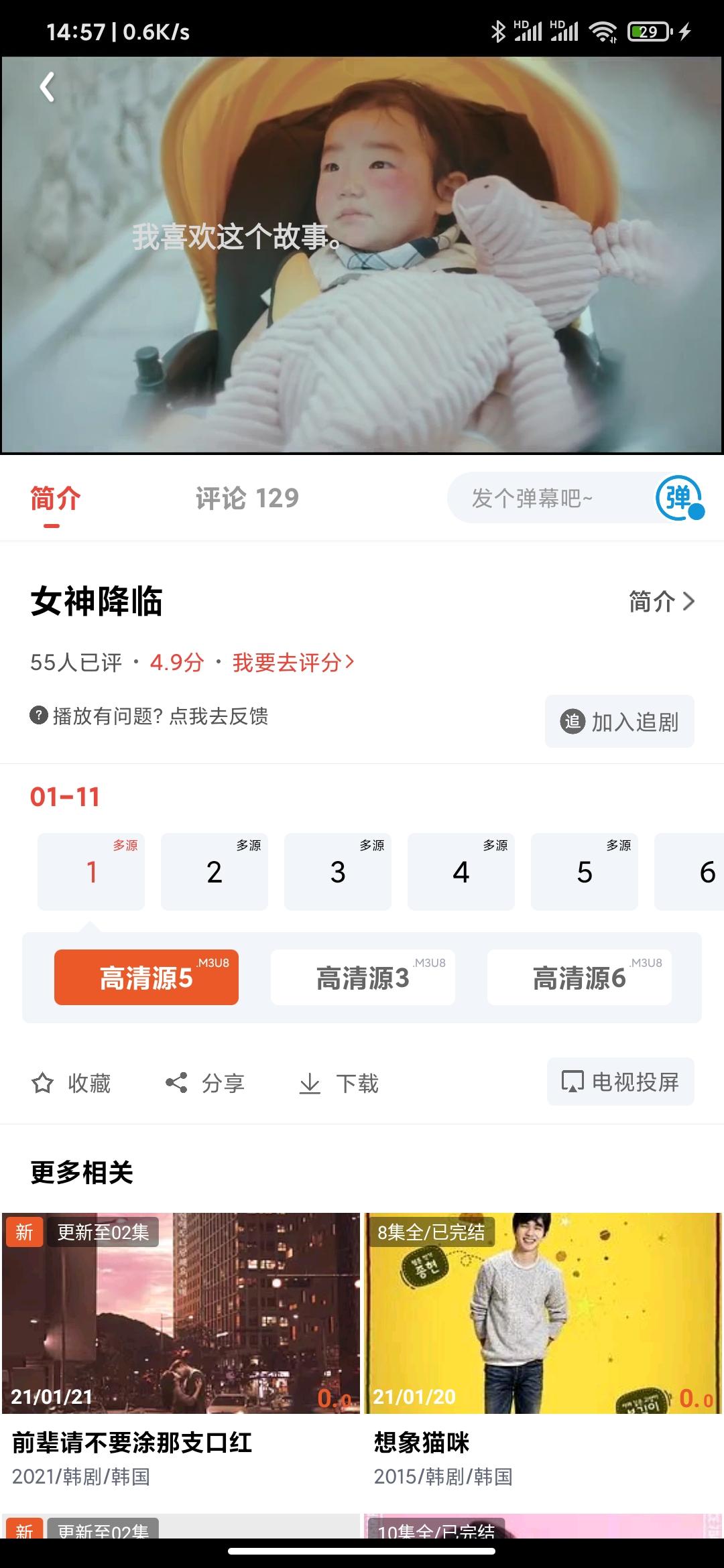
Task: Add the show via 加入追剧
Action: pyautogui.click(x=619, y=722)
